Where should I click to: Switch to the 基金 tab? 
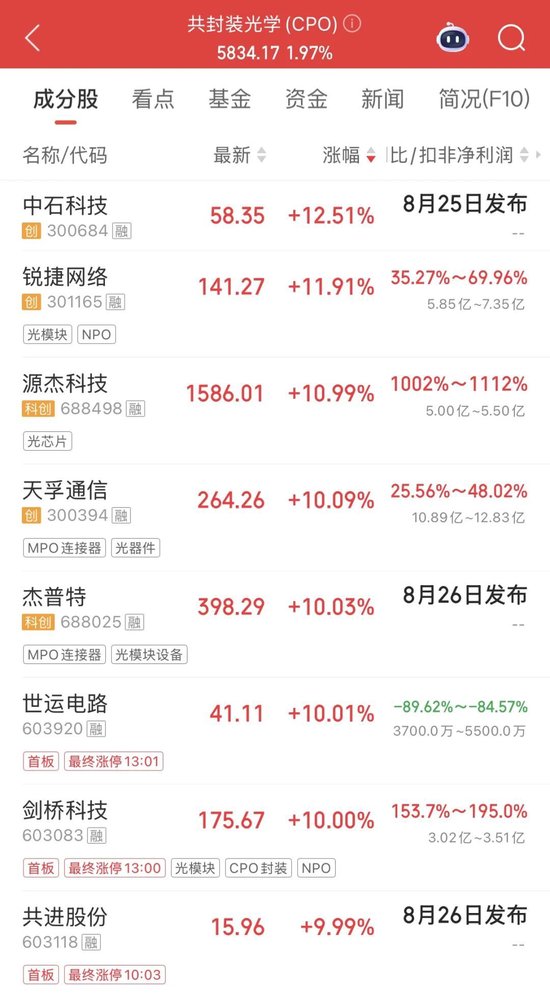pos(230,99)
